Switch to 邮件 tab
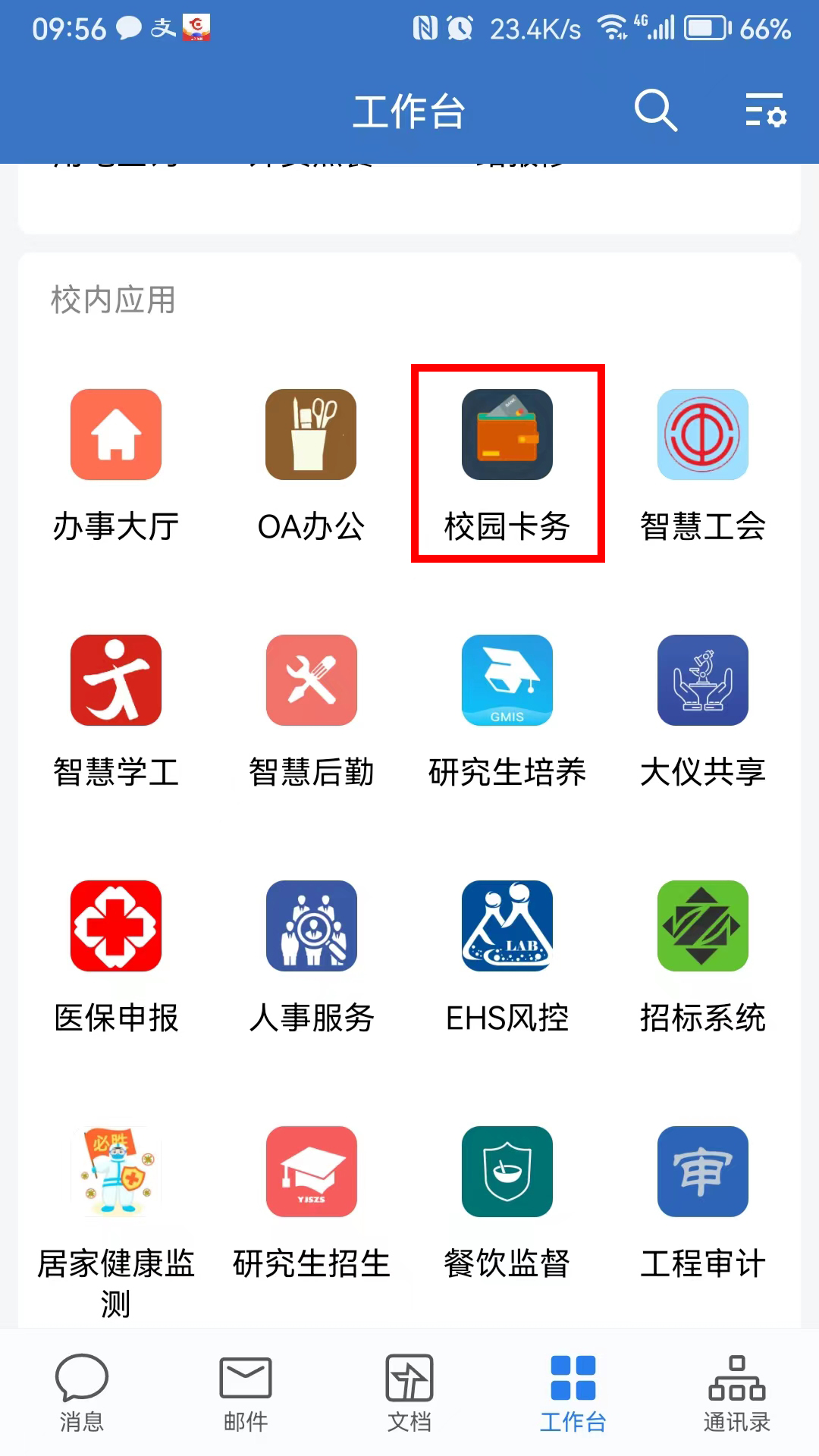Screen dimensions: 819x1456 click(x=246, y=1392)
